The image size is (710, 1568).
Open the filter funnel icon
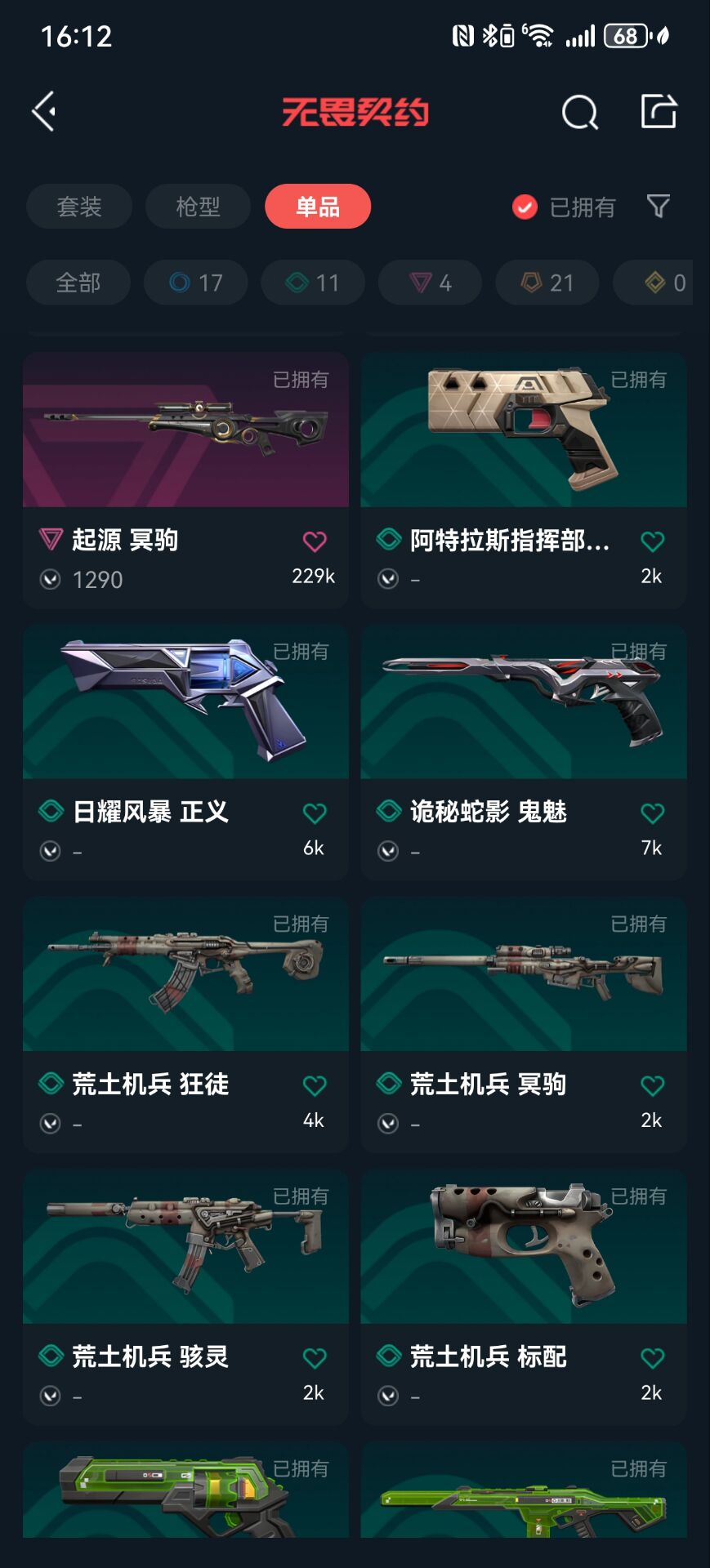[658, 207]
